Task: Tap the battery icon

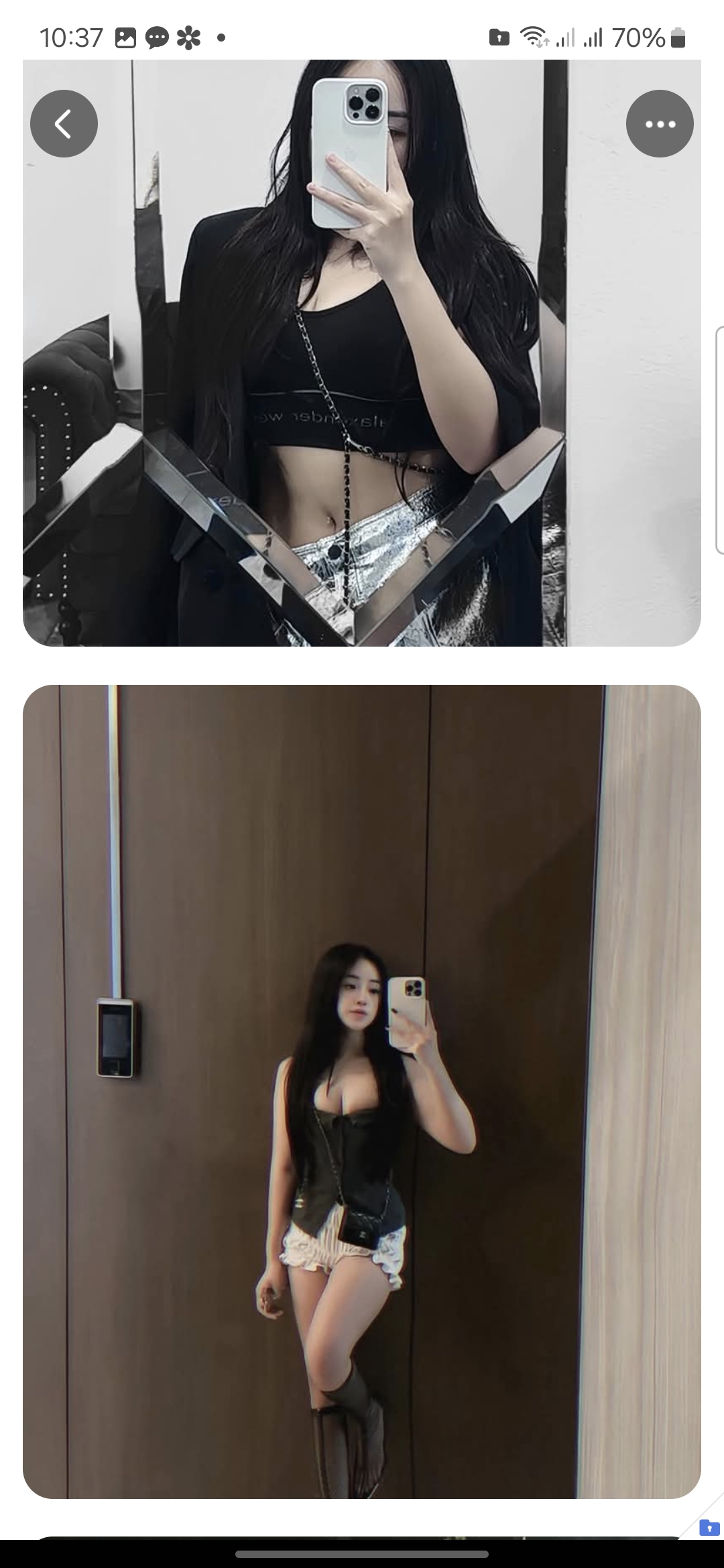Action: click(x=676, y=39)
